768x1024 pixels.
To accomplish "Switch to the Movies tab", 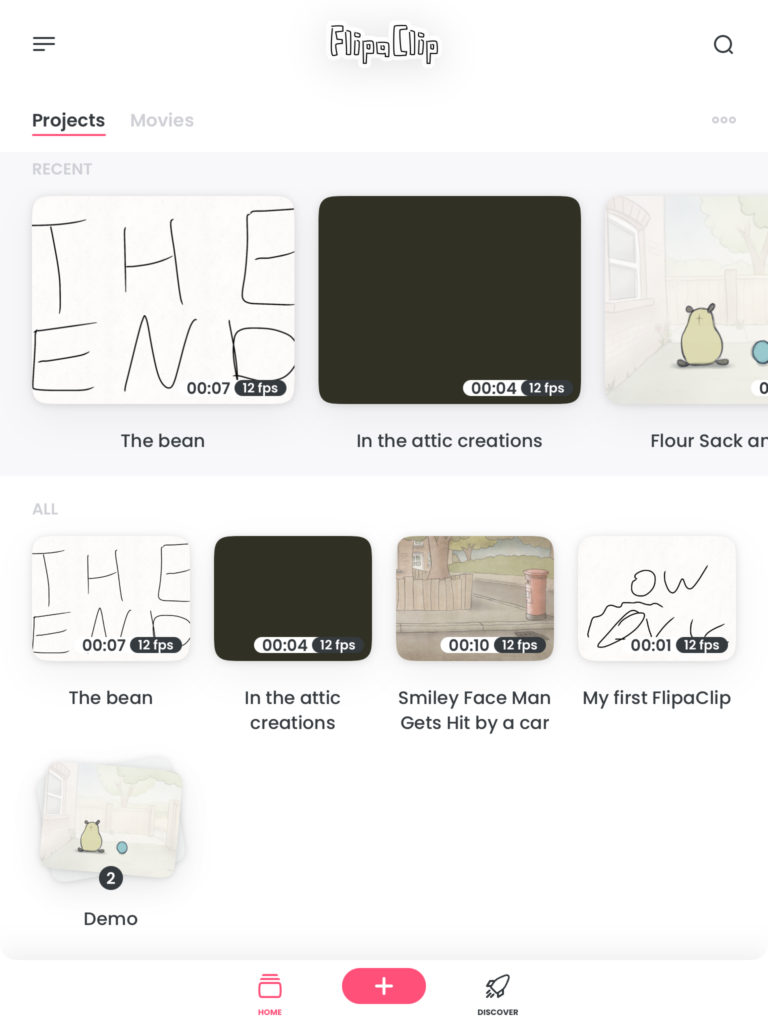I will click(162, 120).
